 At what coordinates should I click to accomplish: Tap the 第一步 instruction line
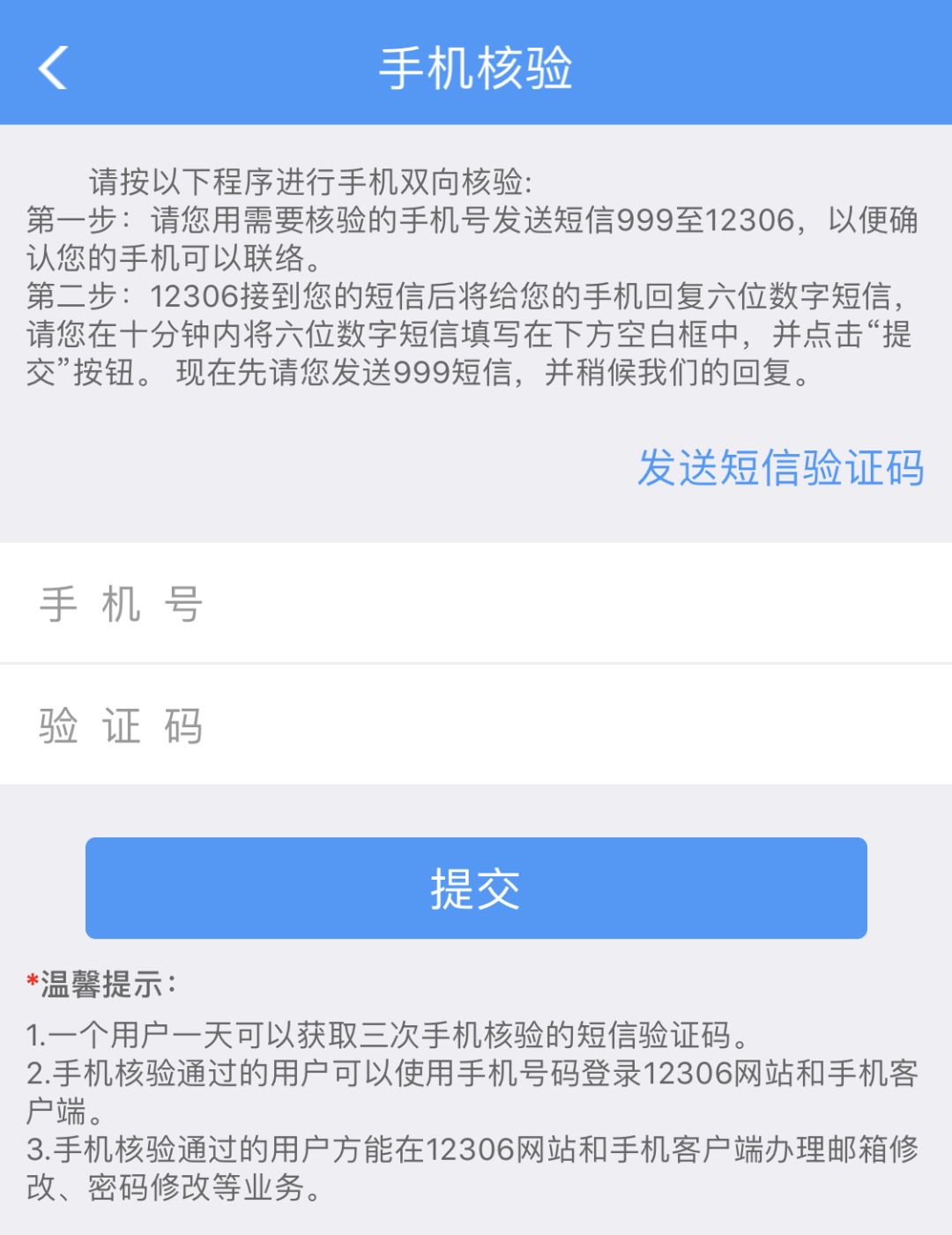click(476, 219)
